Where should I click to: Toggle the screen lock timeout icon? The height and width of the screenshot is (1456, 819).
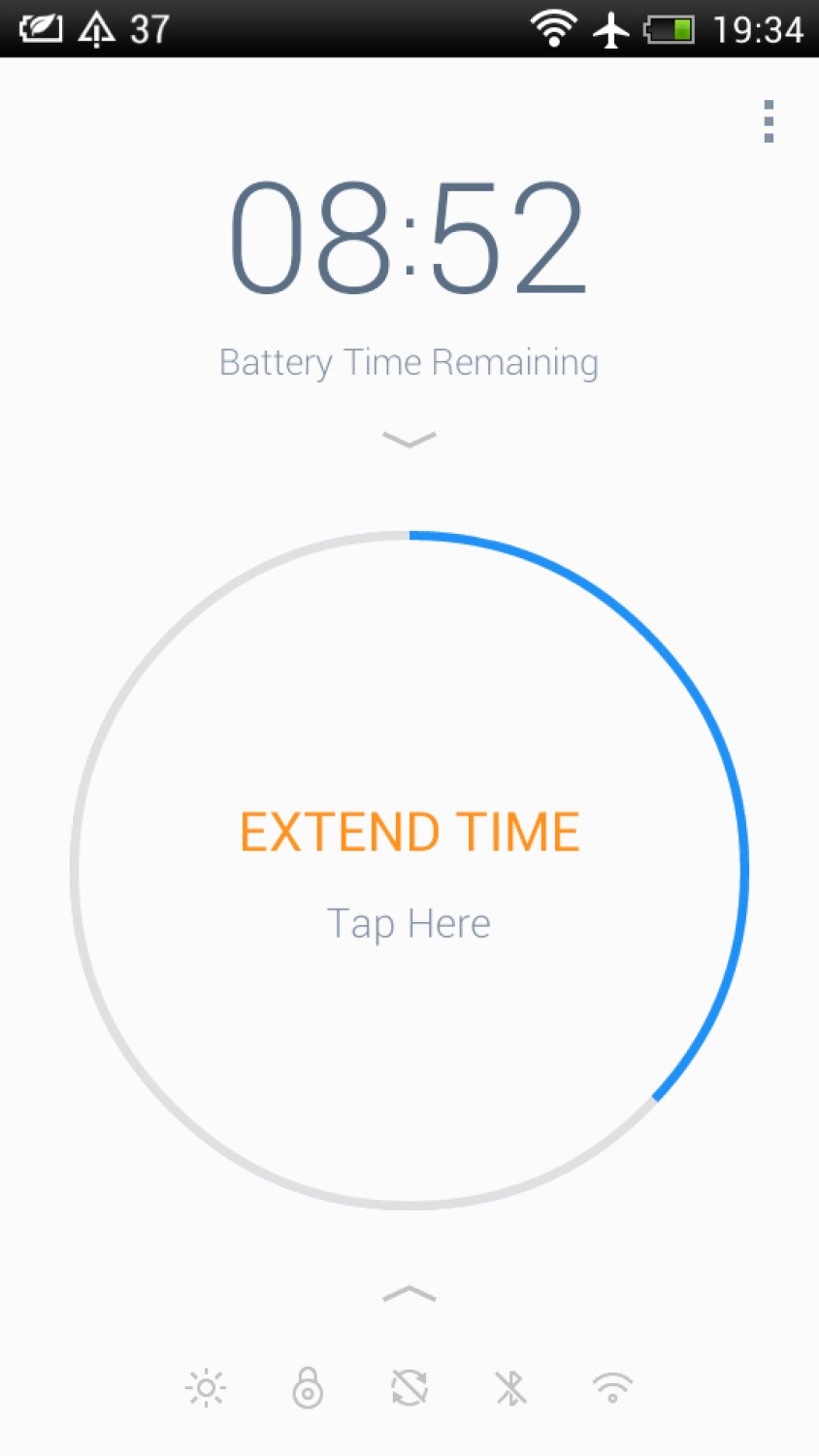coord(308,1388)
